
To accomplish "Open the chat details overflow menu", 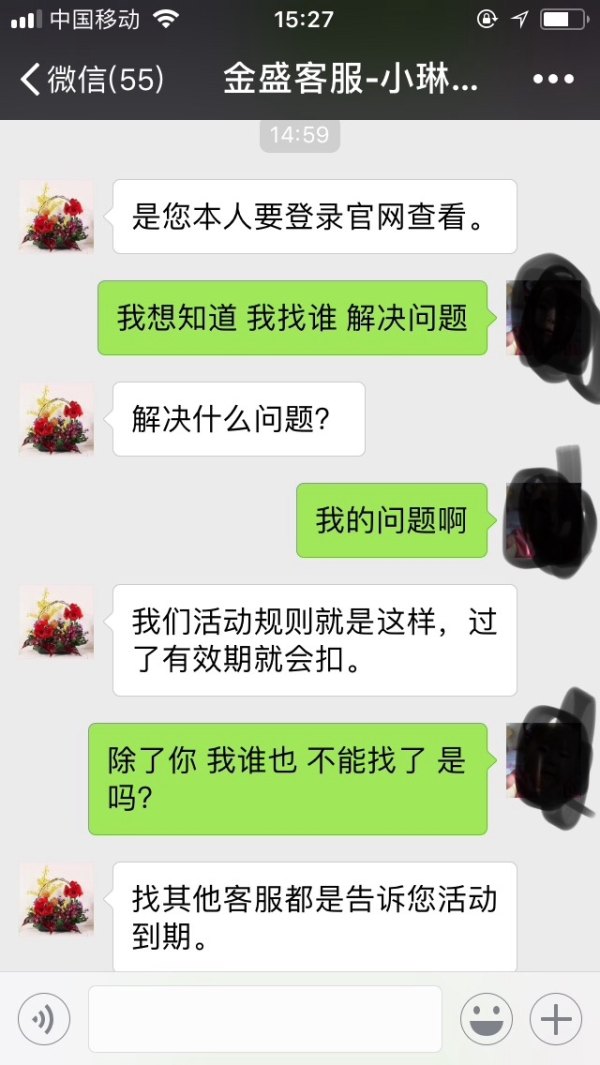I will [x=552, y=80].
